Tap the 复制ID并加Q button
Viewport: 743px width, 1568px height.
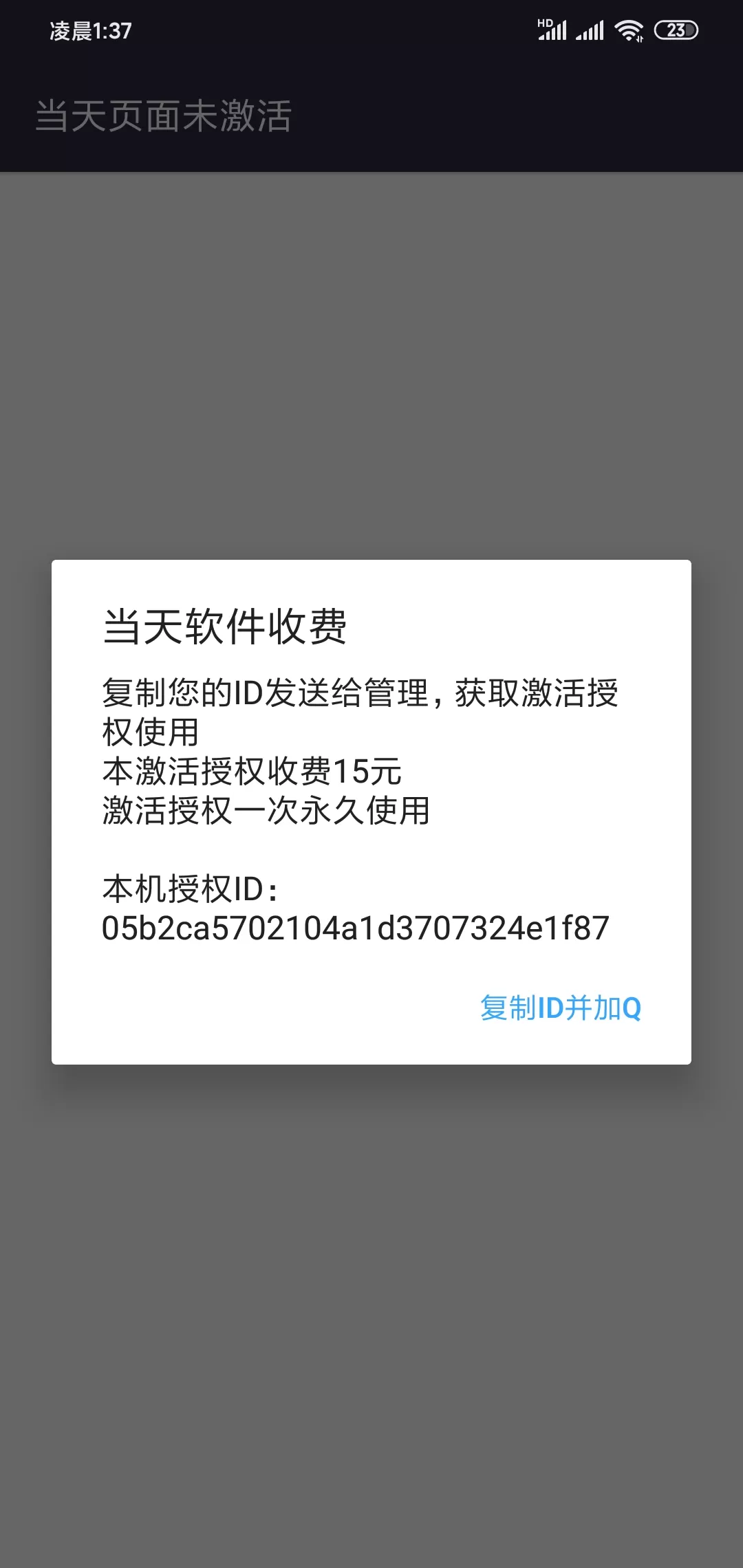[x=561, y=1008]
